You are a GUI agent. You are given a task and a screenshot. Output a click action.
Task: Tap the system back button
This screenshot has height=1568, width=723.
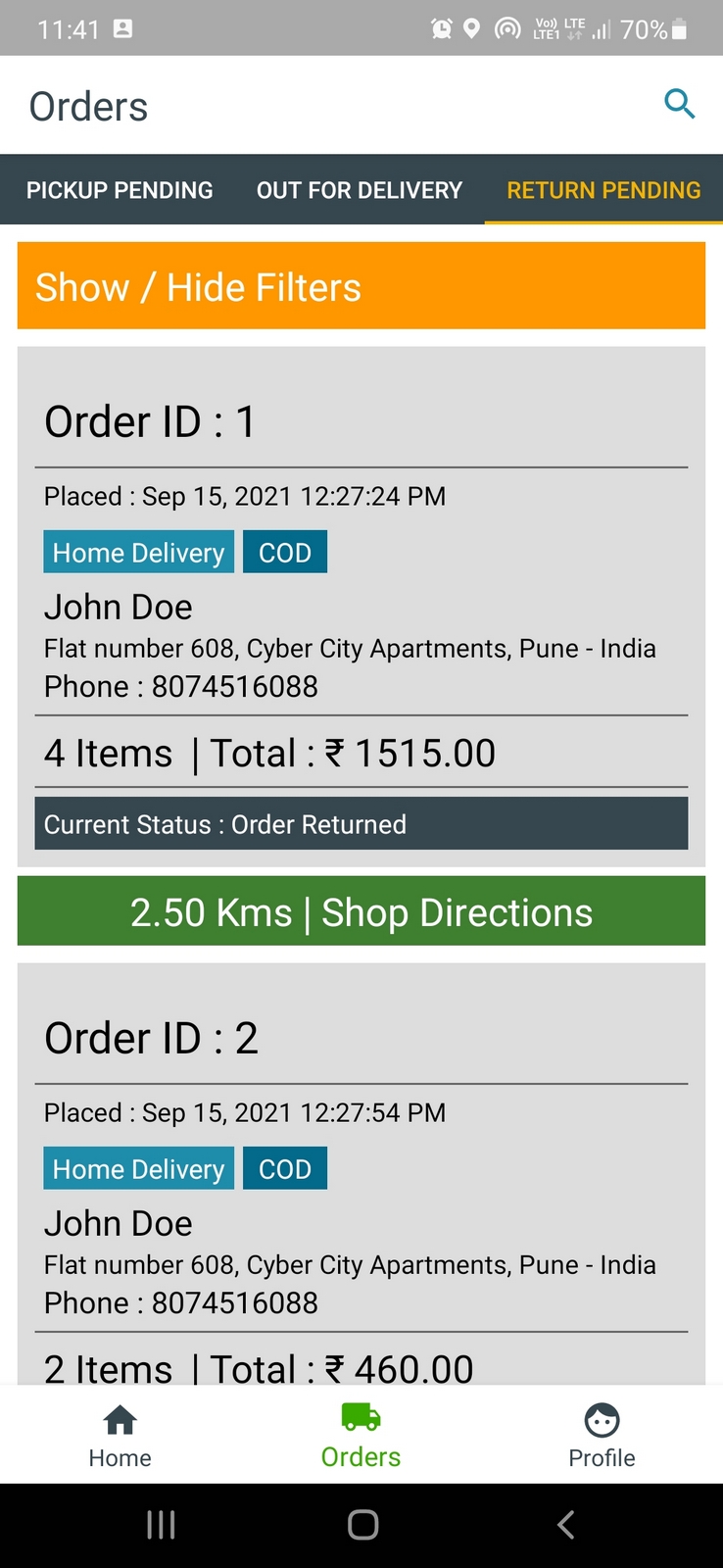(x=565, y=1524)
